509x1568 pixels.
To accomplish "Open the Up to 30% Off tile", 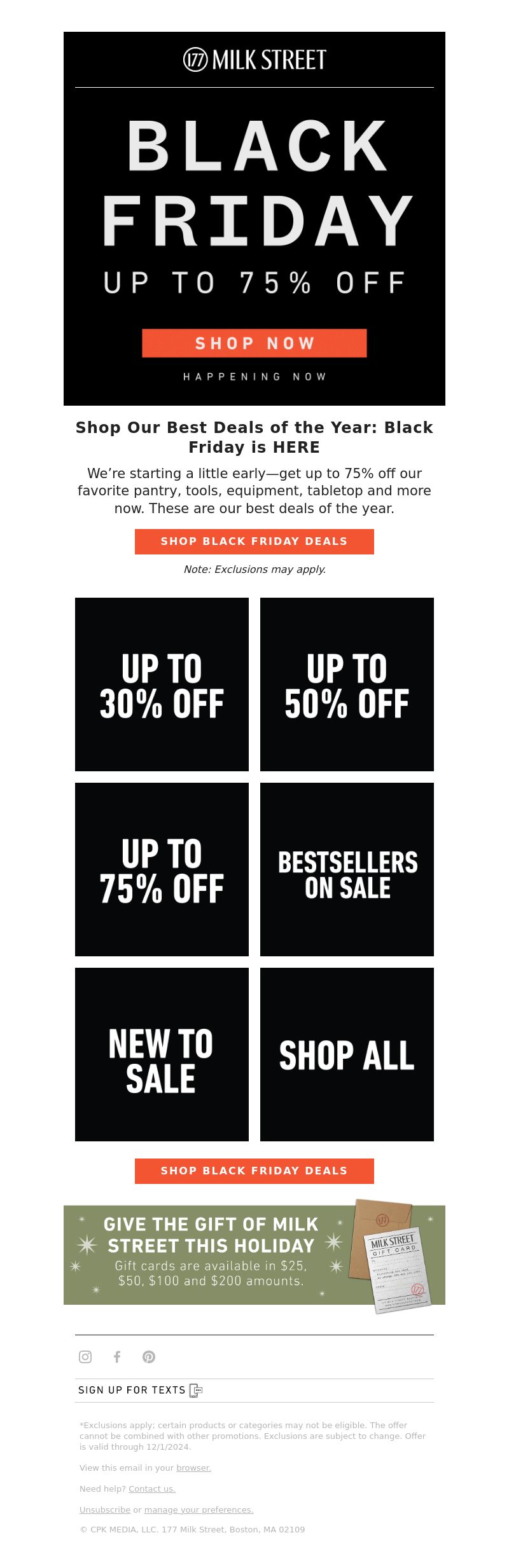I will (x=162, y=684).
